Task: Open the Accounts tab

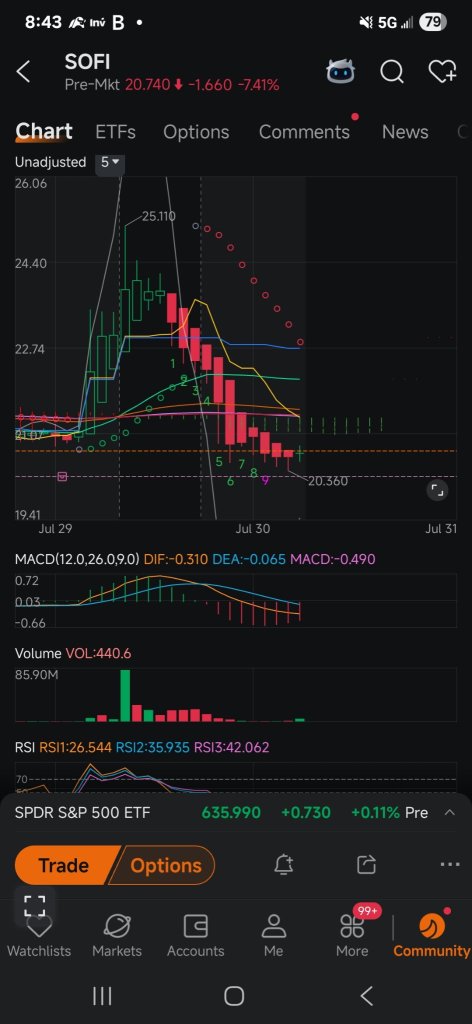Action: pos(195,935)
